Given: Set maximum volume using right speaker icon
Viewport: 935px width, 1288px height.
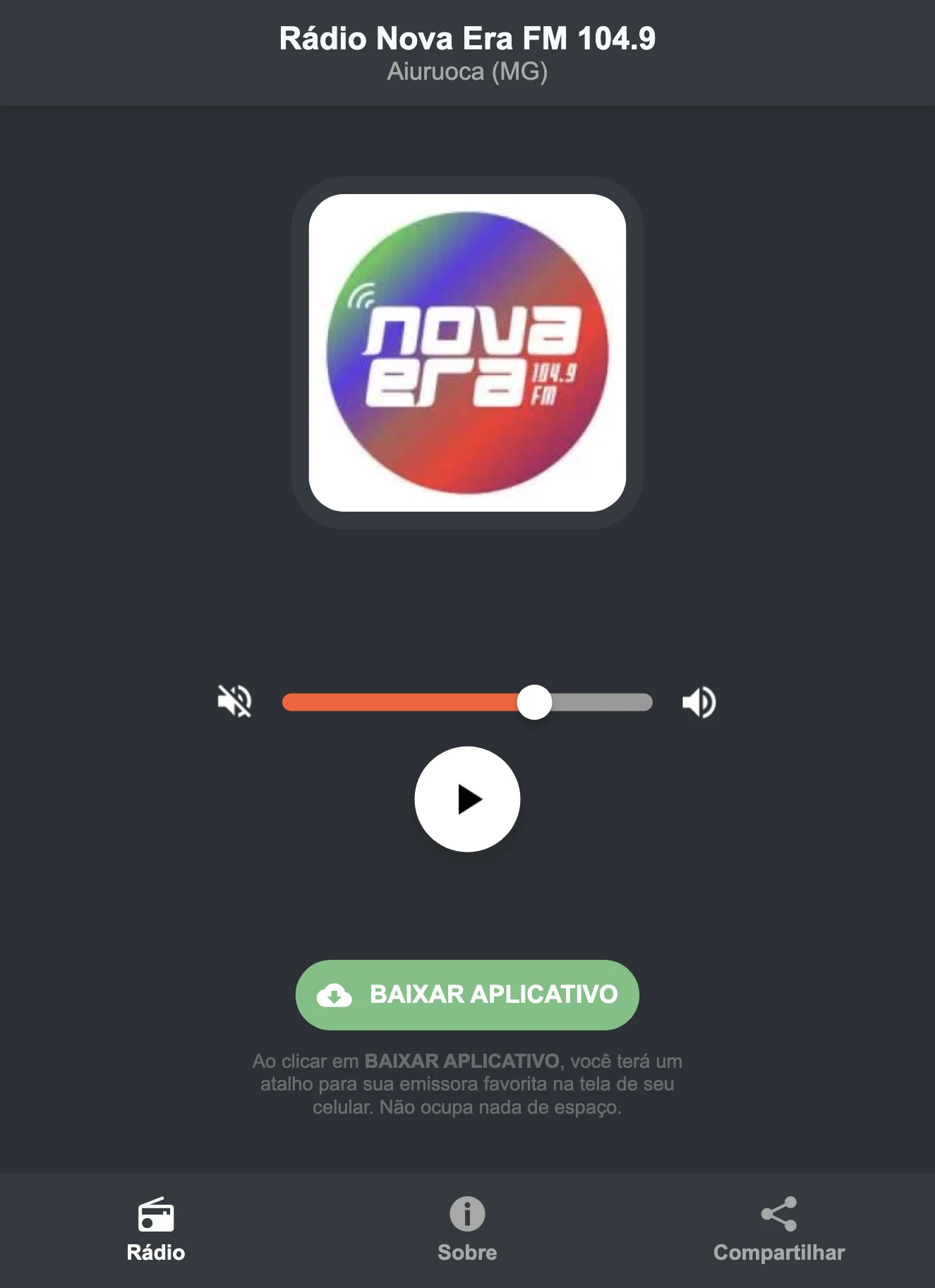Looking at the screenshot, I should coord(699,701).
